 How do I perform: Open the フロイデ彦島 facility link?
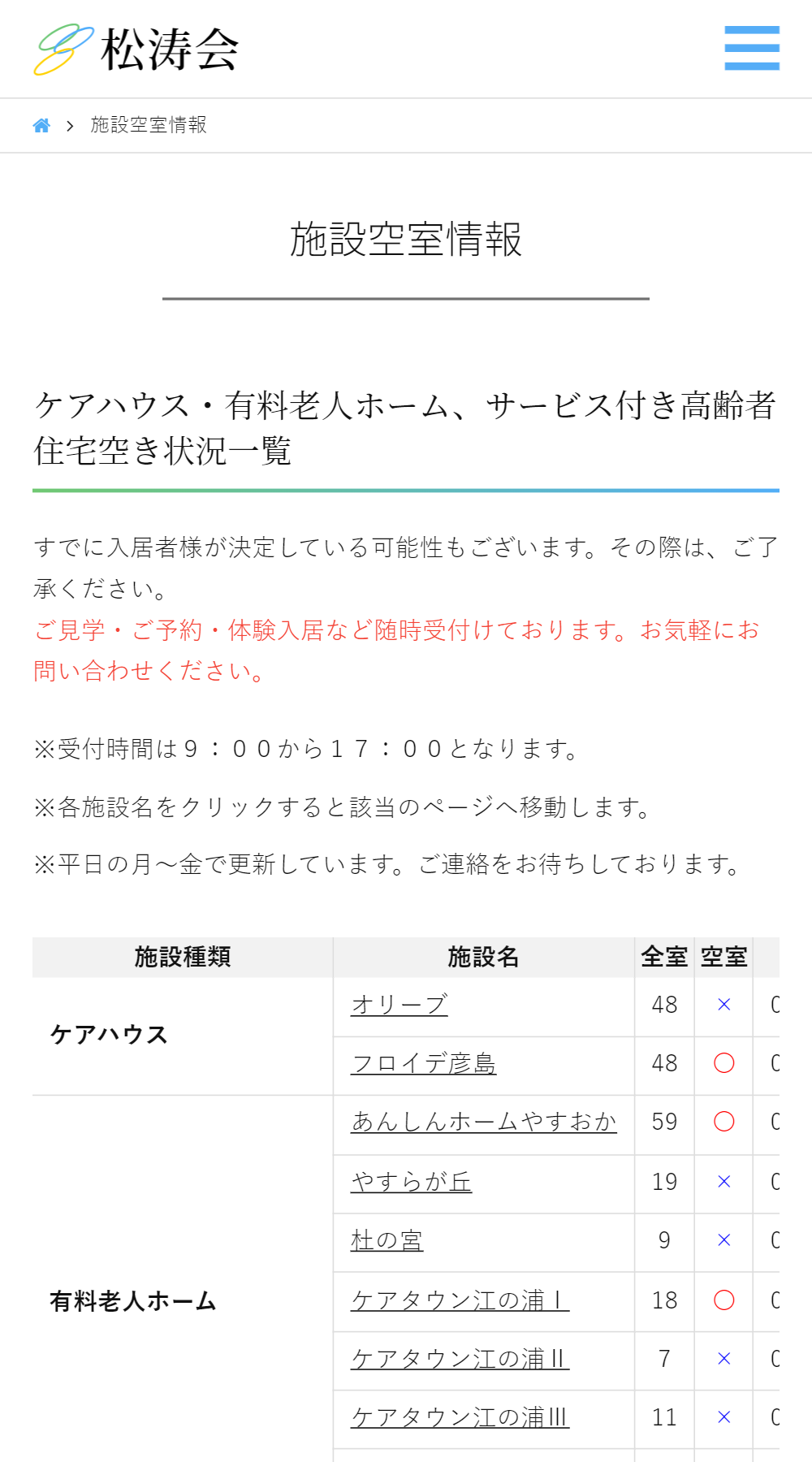click(423, 1063)
